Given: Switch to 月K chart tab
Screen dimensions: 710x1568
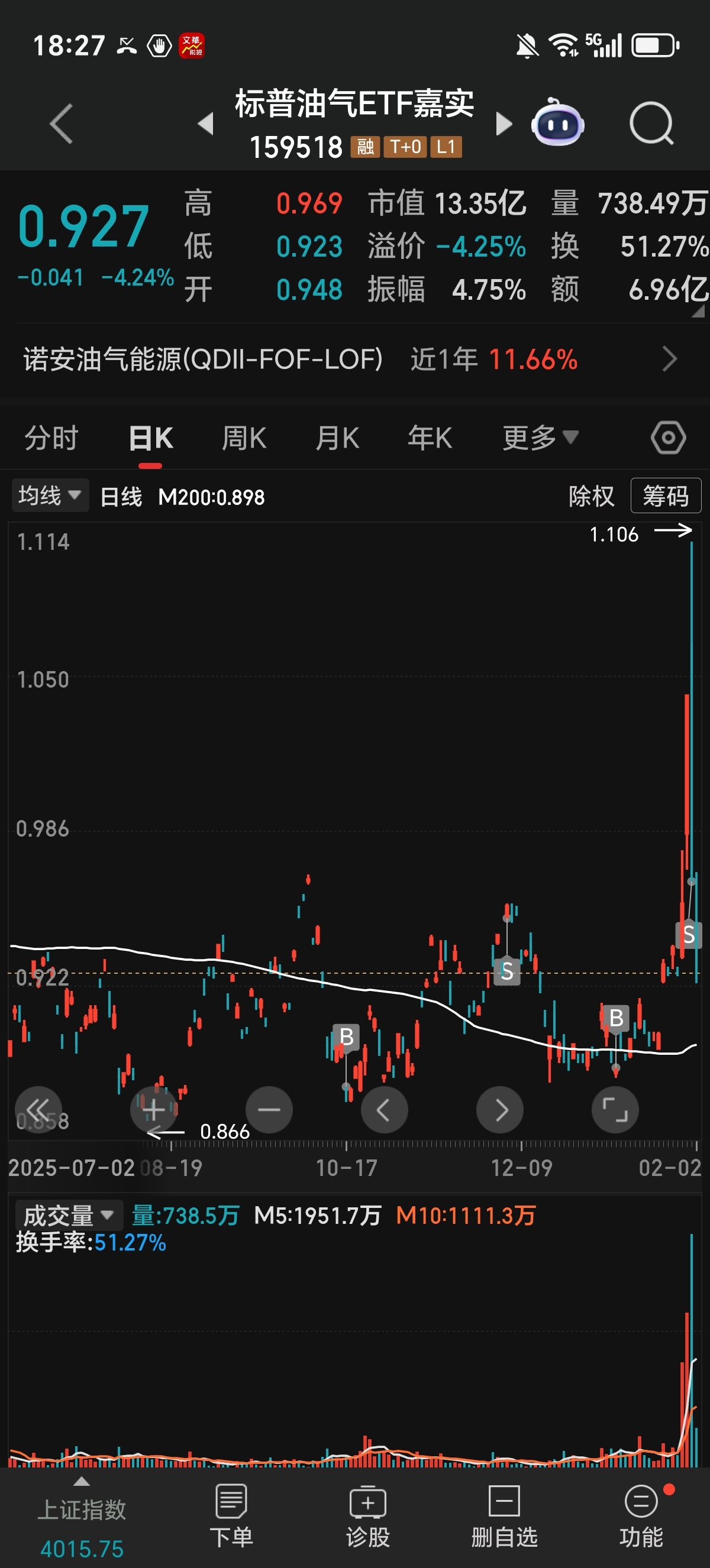Looking at the screenshot, I should pos(337,438).
